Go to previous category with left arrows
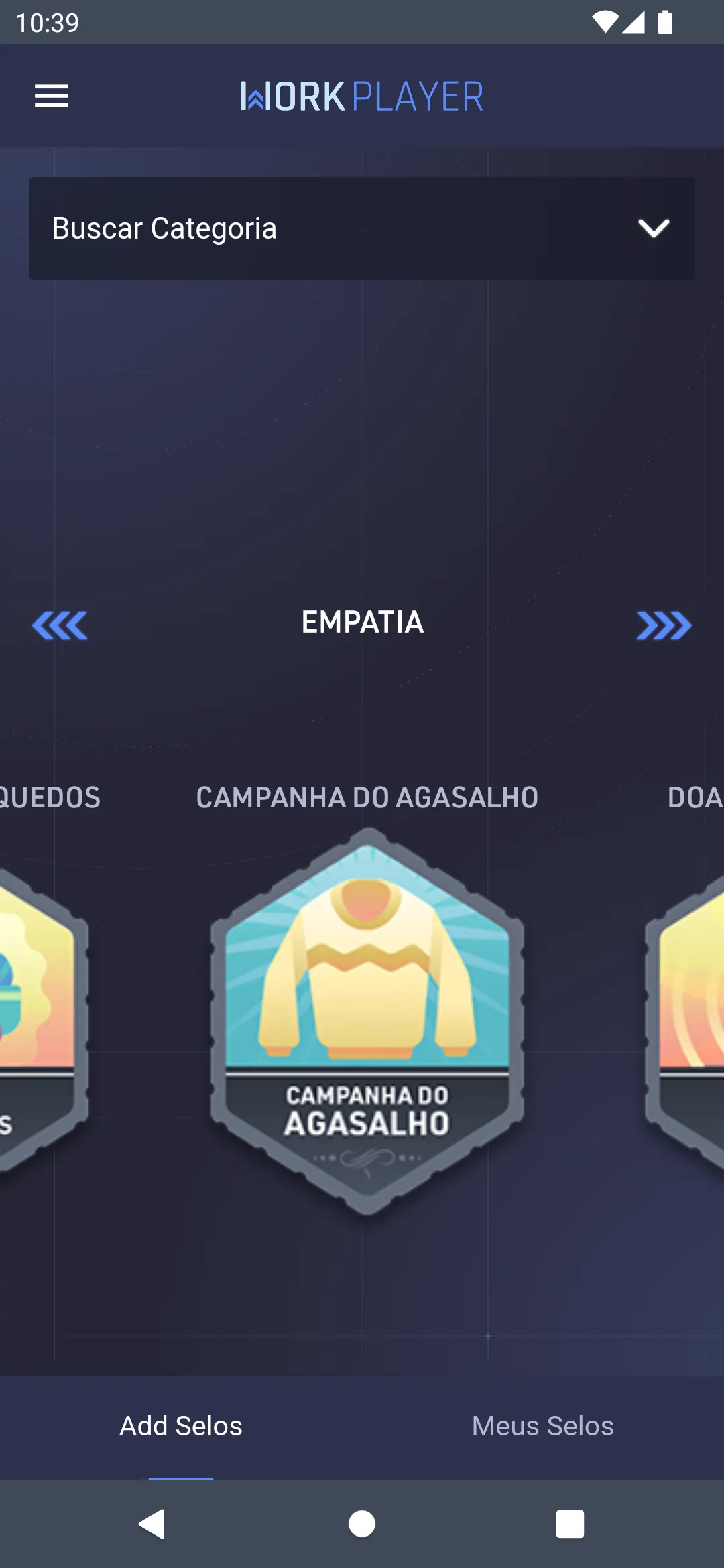The image size is (724, 1568). pyautogui.click(x=60, y=625)
